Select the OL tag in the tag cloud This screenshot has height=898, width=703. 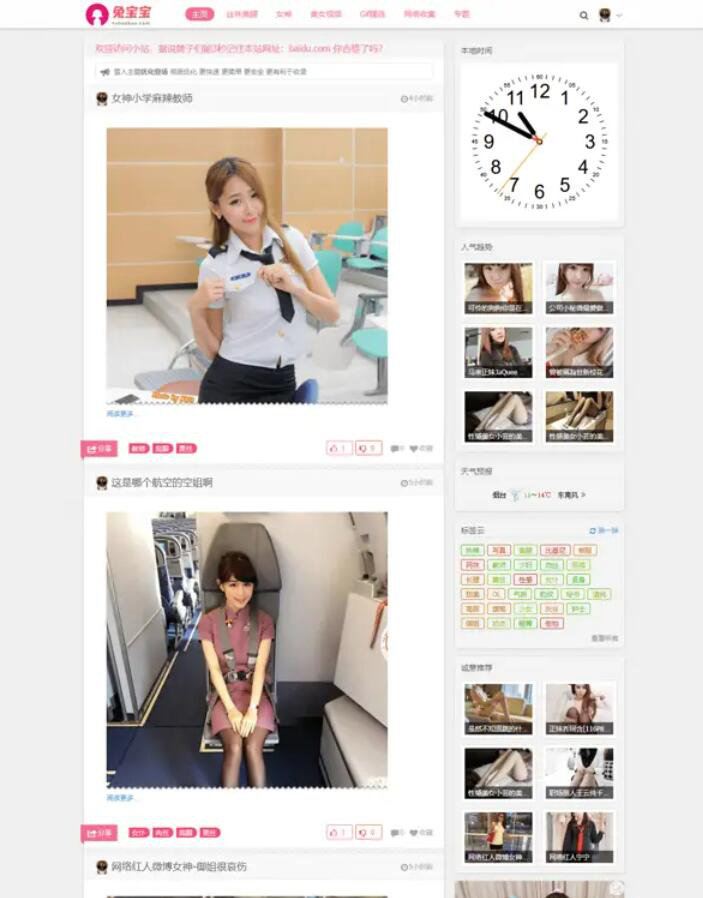tap(498, 594)
